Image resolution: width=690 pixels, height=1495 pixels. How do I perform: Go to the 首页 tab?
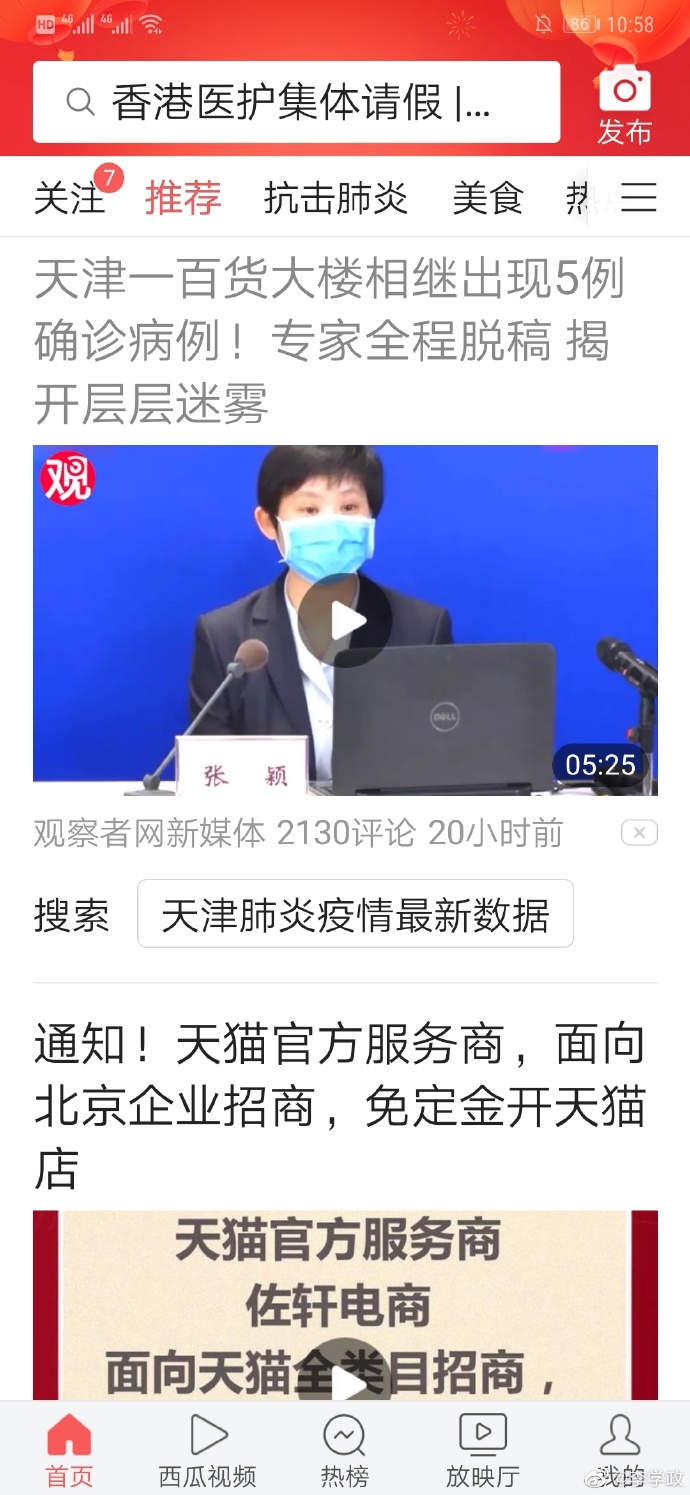coord(69,1451)
